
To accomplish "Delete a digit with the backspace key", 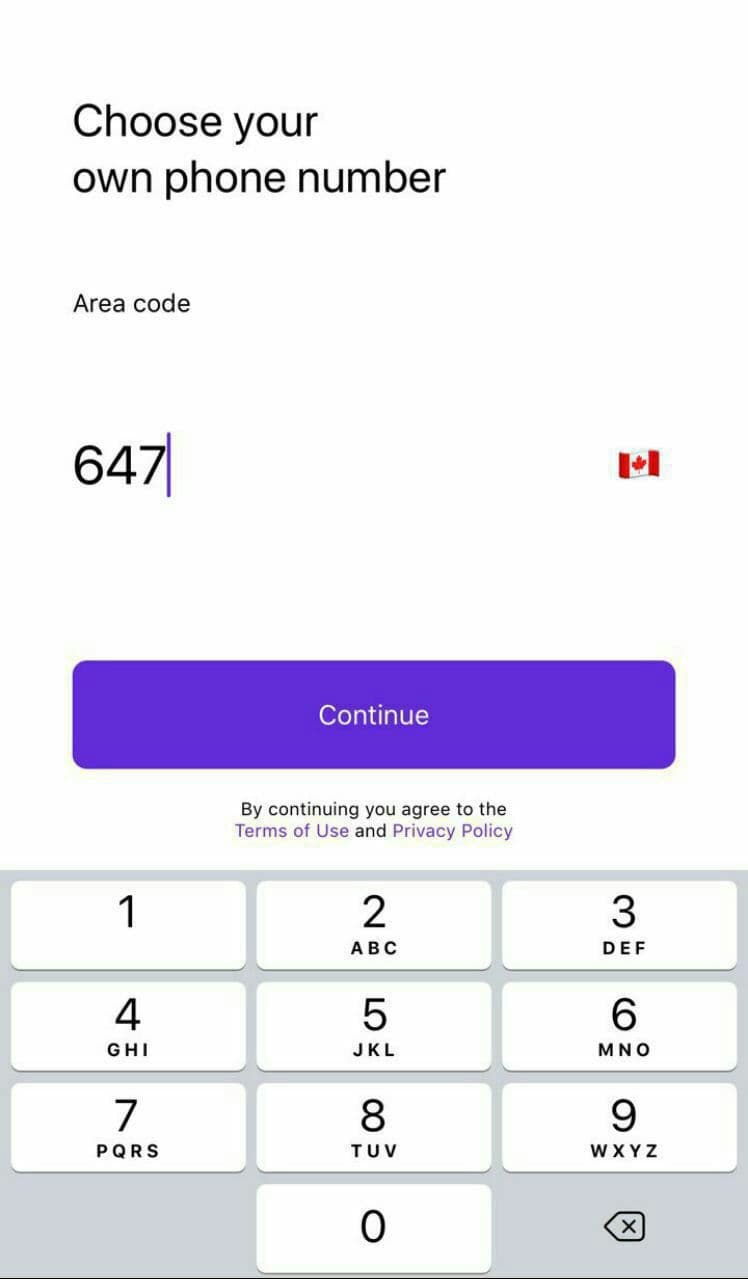I will coord(624,1226).
